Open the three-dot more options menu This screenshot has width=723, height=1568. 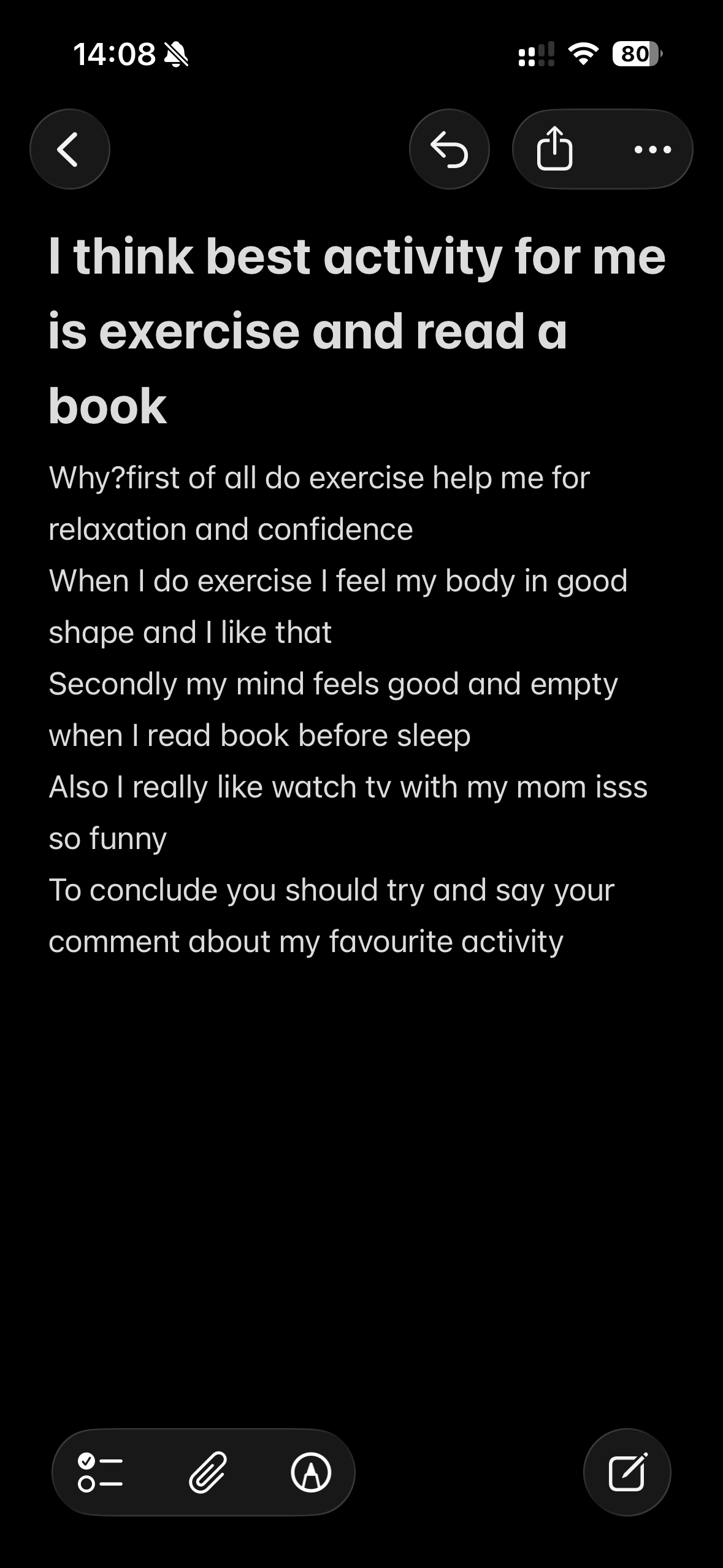(x=652, y=149)
